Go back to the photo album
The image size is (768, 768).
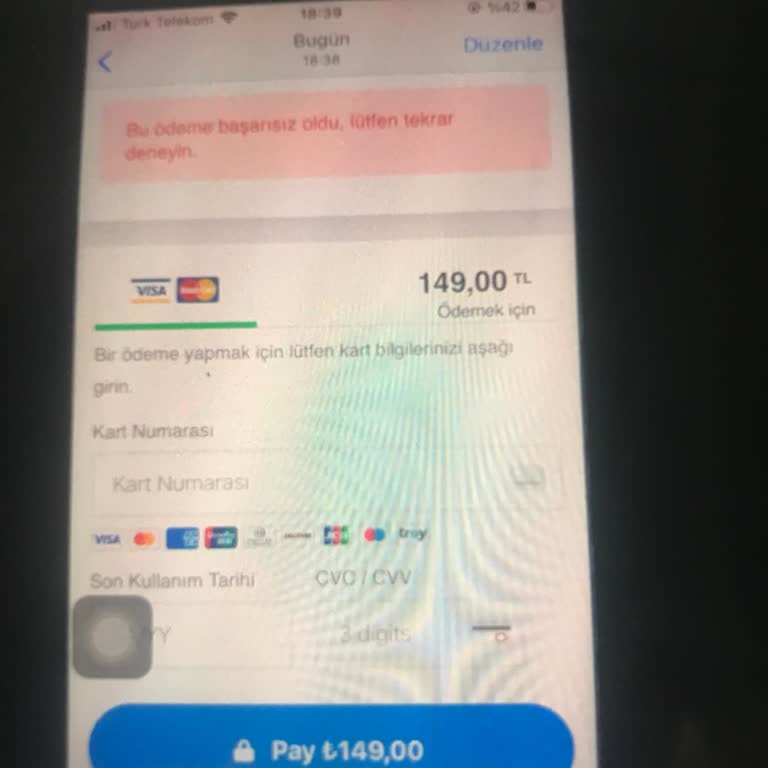tap(105, 62)
